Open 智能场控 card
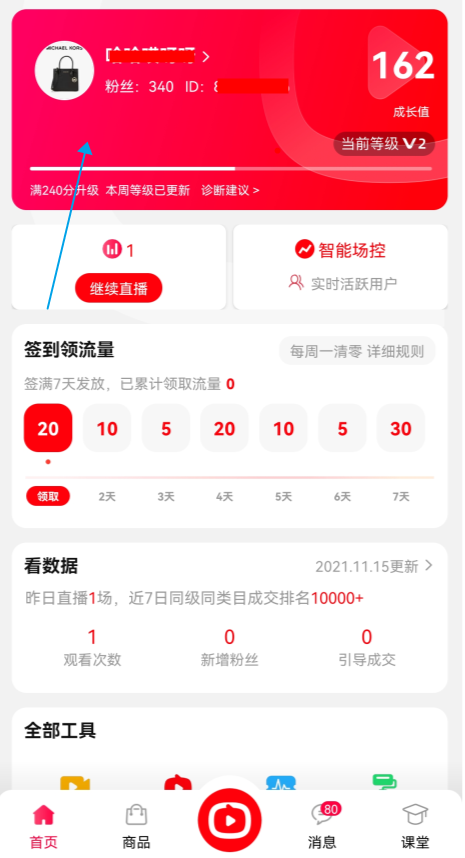The width and height of the screenshot is (465, 858). [x=340, y=266]
